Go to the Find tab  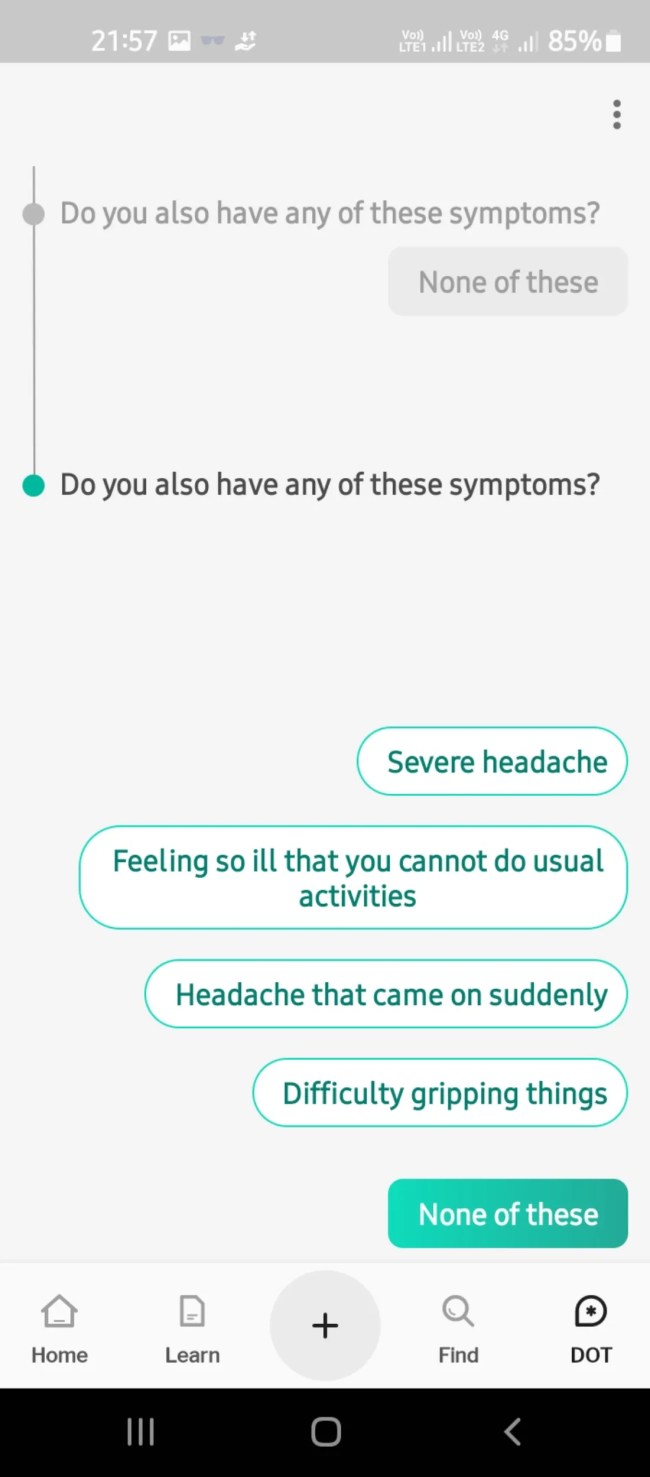tap(458, 1328)
